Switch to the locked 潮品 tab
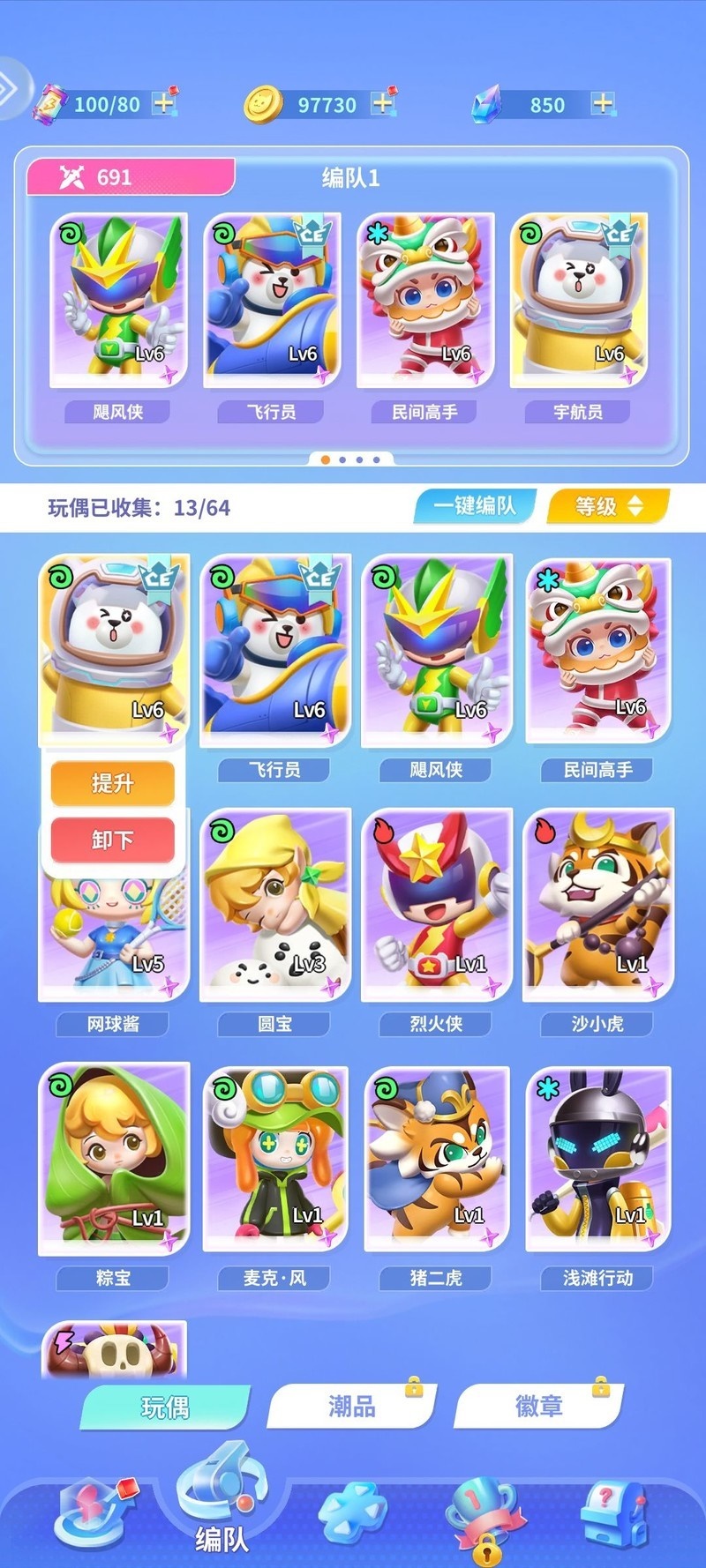 click(353, 1406)
